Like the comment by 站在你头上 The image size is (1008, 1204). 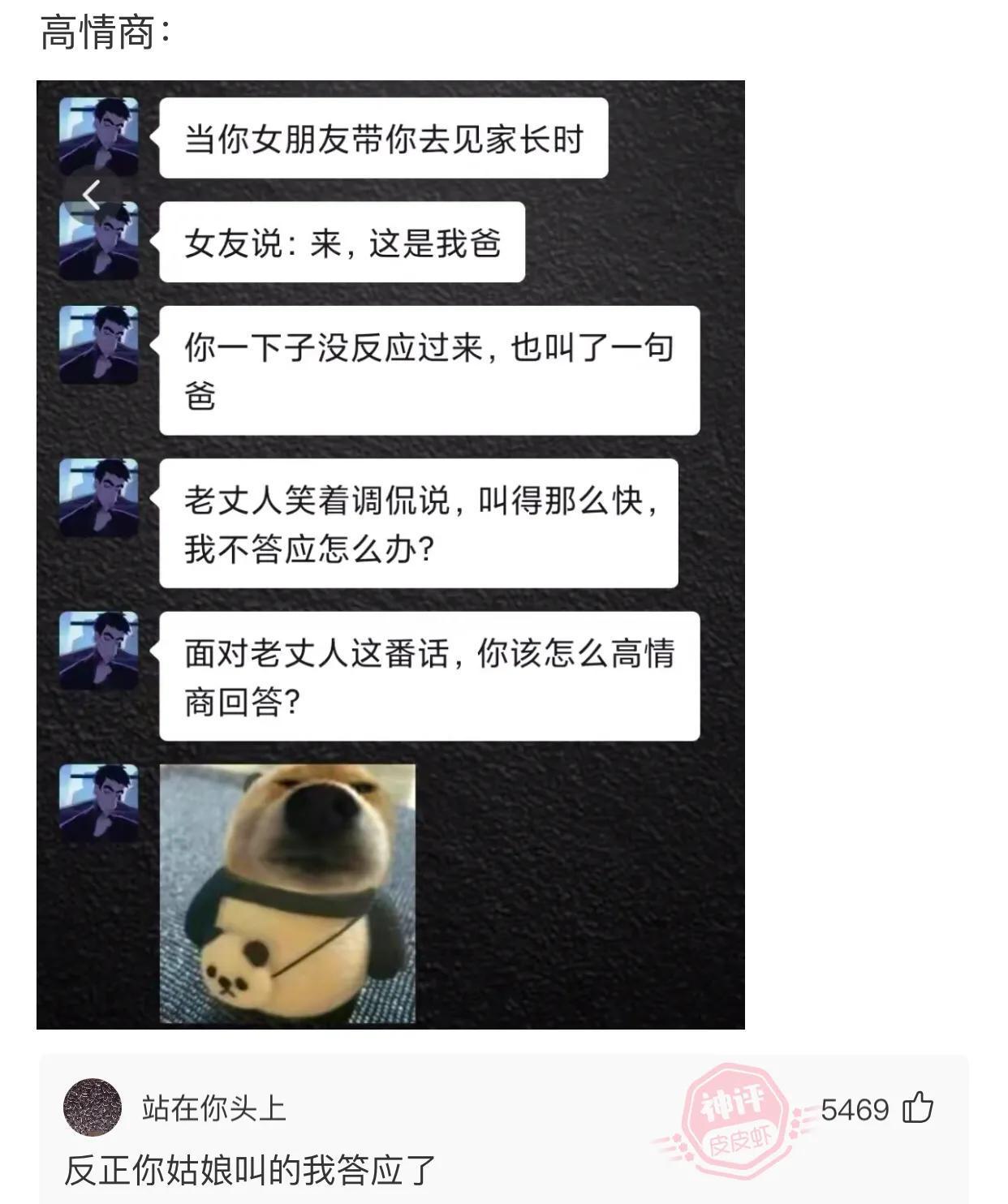point(918,1107)
